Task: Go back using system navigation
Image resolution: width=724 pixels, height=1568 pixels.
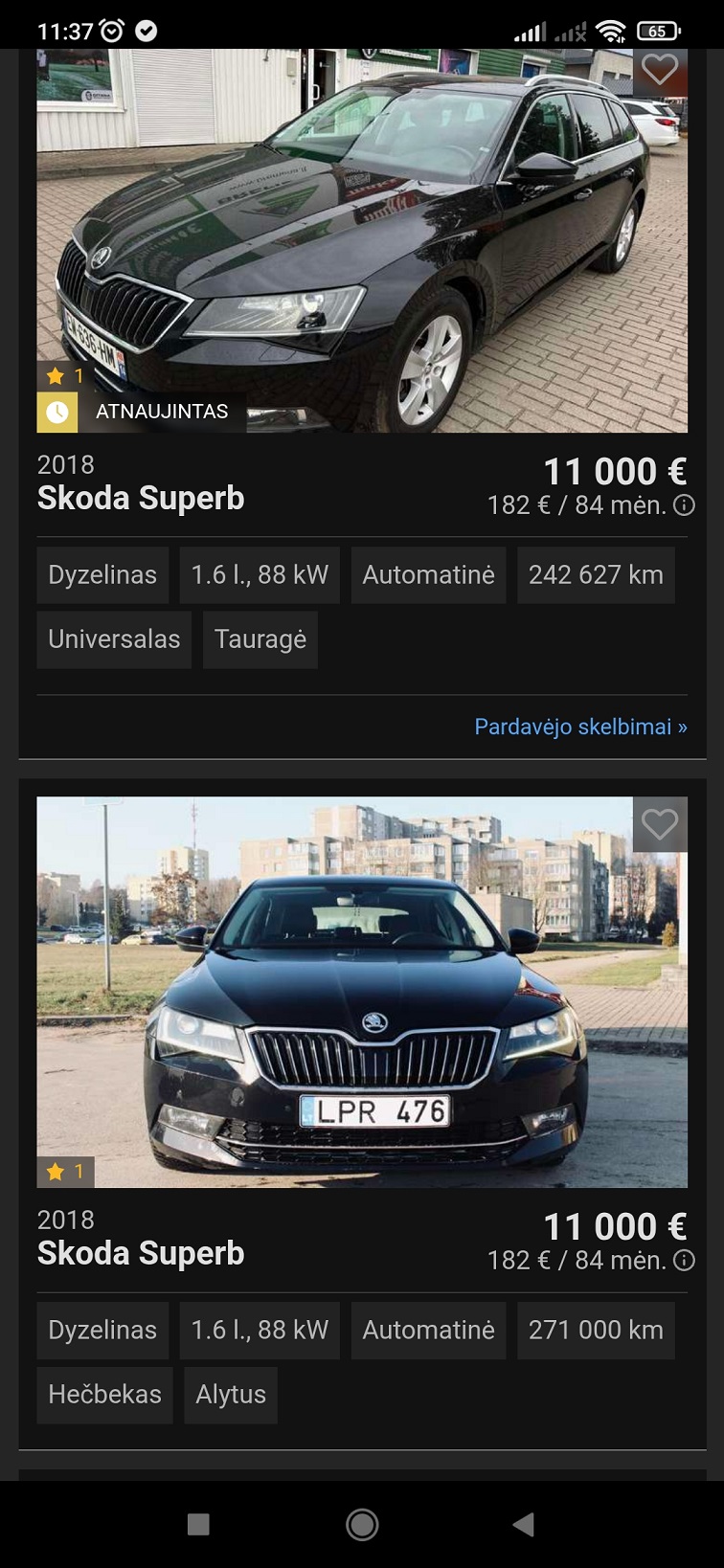Action: tap(523, 1524)
